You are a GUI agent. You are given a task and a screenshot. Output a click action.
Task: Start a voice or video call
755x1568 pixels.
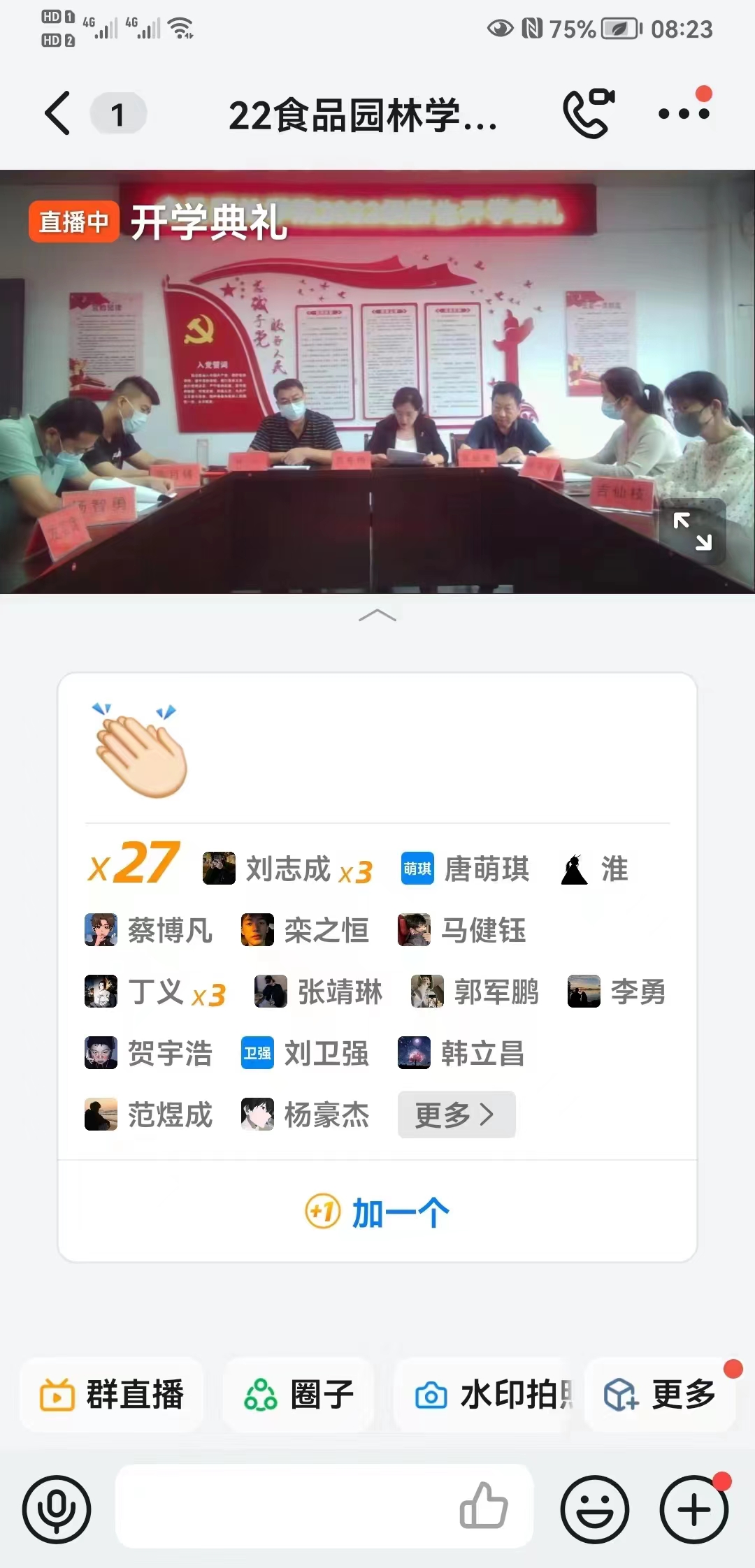[588, 113]
